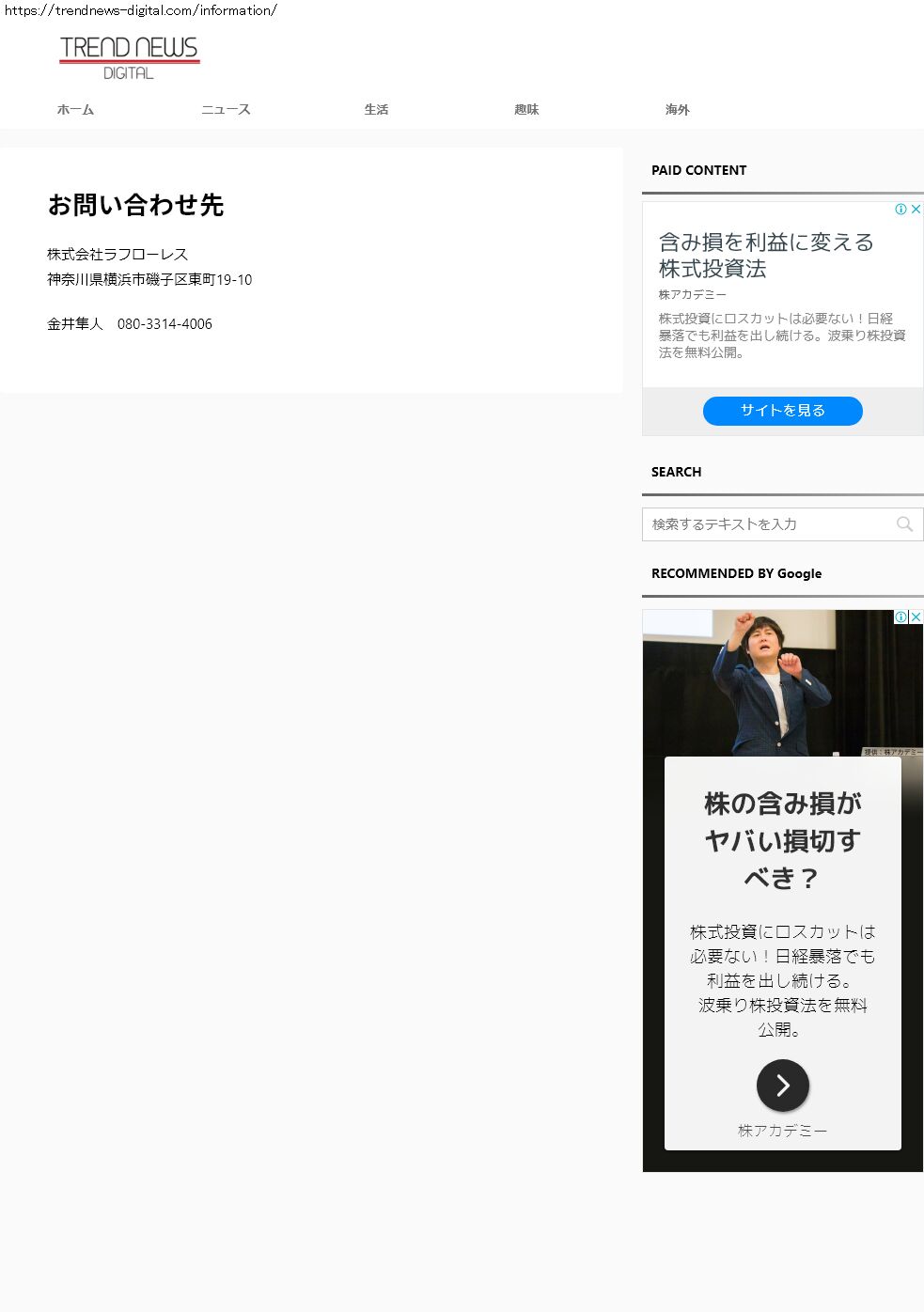Tap the magnifier icon in search box

tap(904, 524)
